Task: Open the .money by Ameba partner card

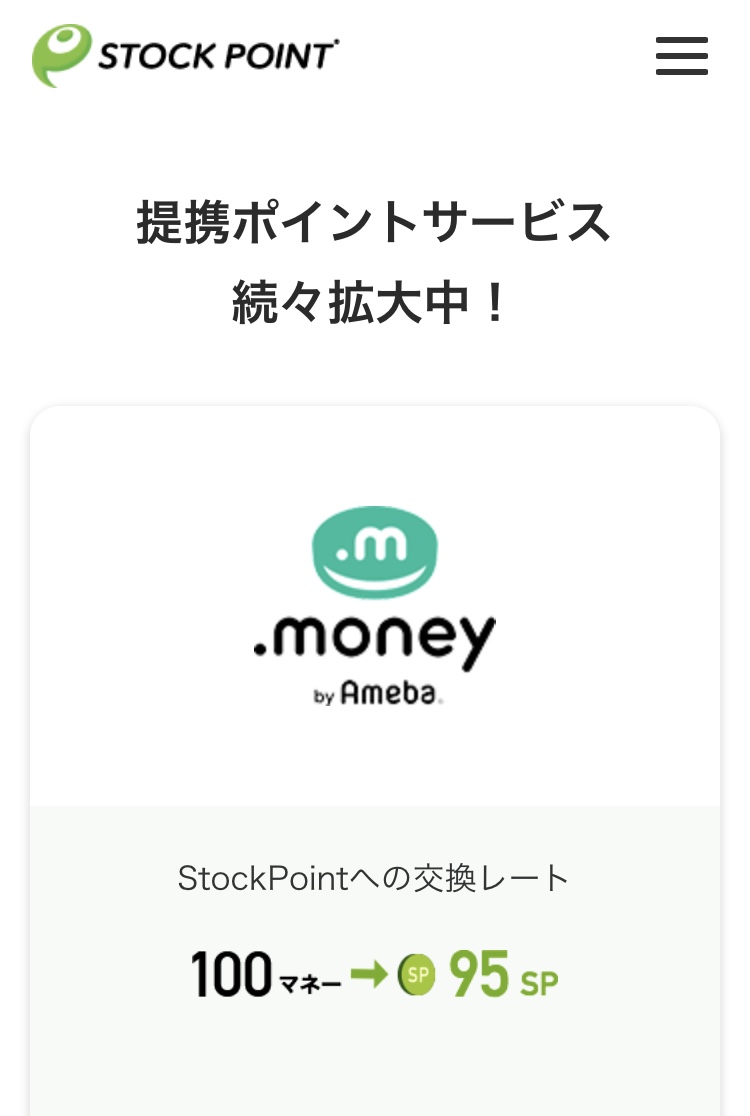Action: (375, 607)
